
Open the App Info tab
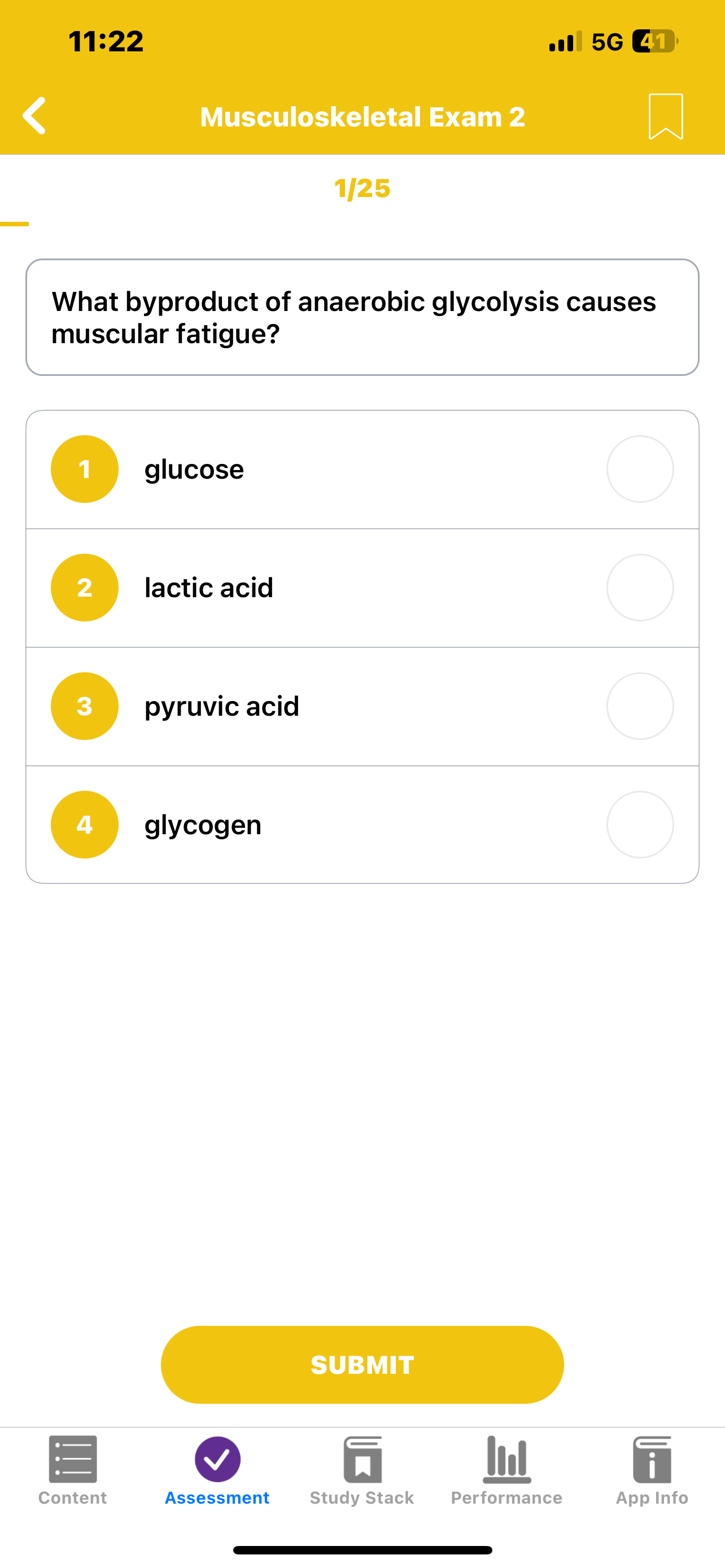pos(652,1470)
